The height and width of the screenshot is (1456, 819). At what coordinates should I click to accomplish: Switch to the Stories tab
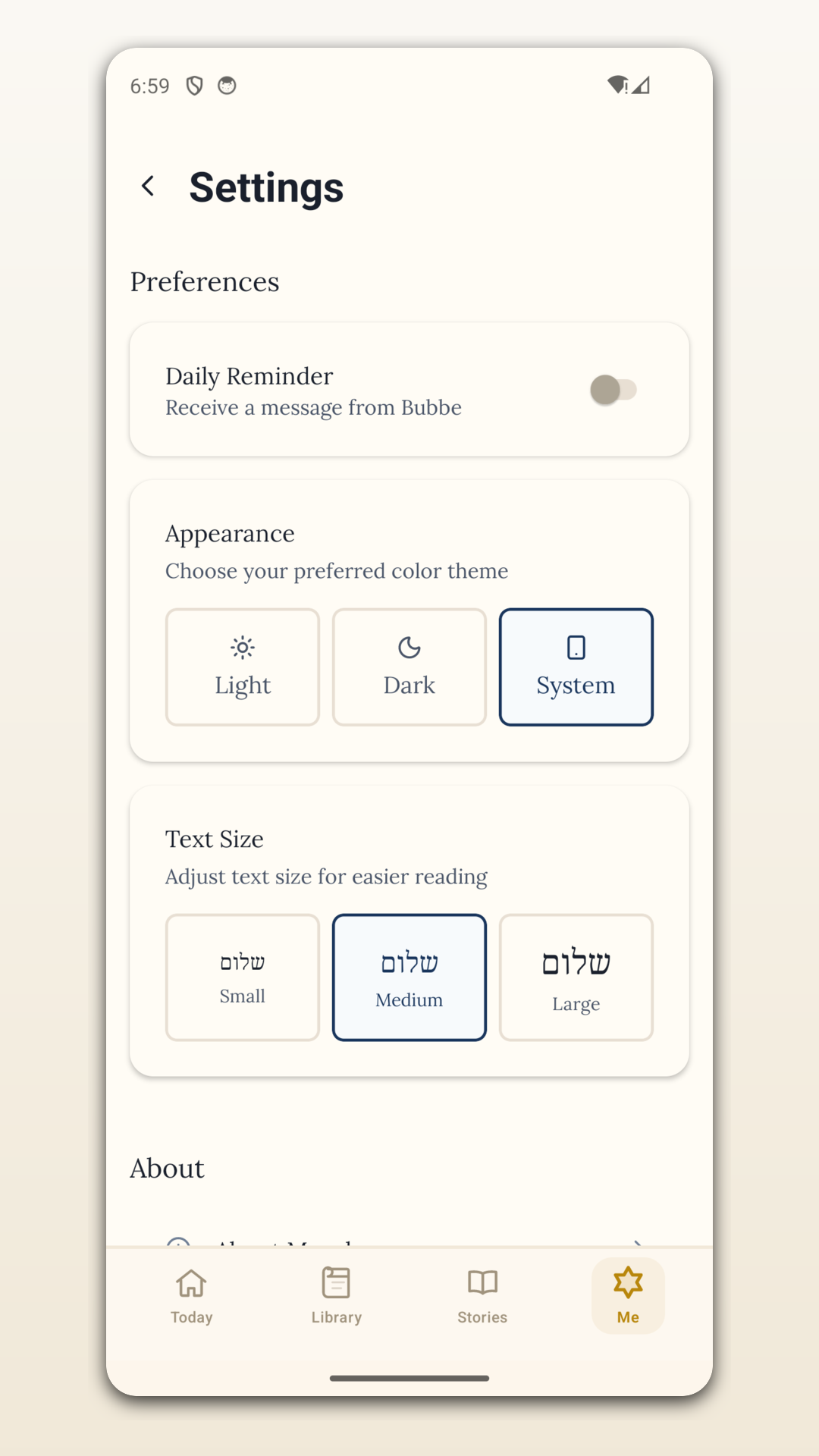pos(482,1297)
